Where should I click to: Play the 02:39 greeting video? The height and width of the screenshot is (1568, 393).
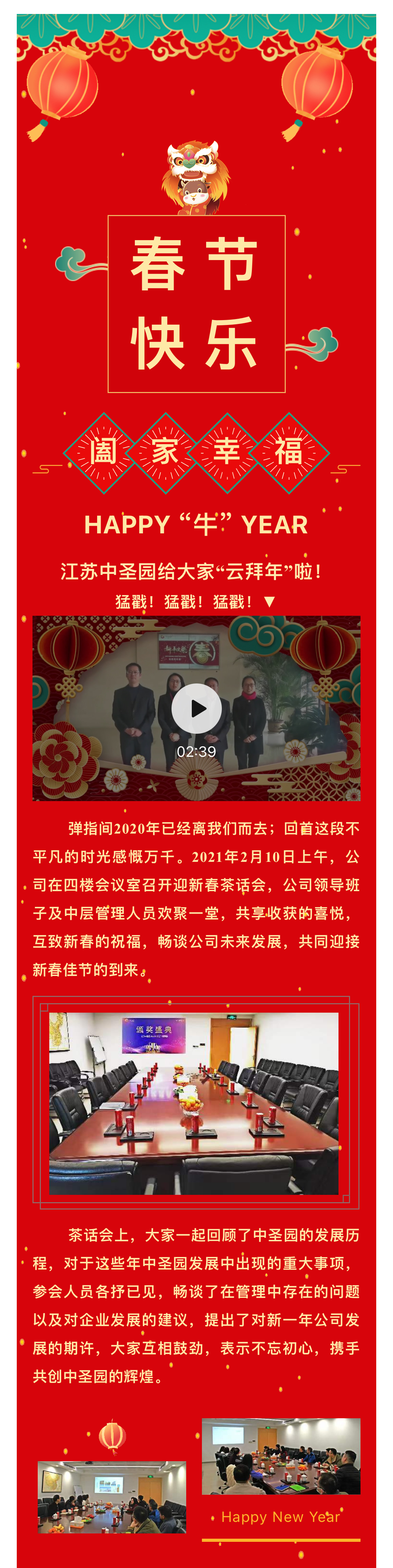pos(196,709)
